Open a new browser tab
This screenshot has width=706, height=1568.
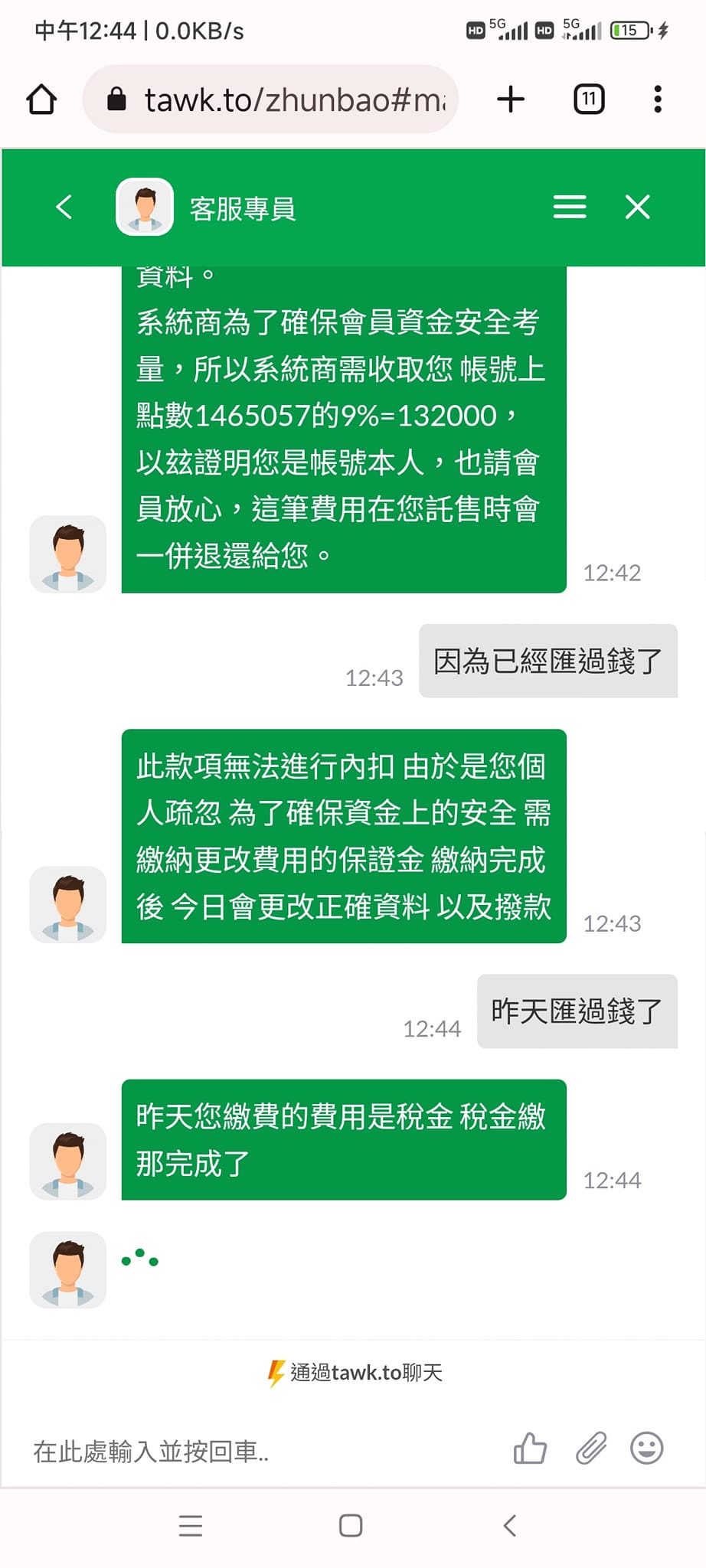511,100
